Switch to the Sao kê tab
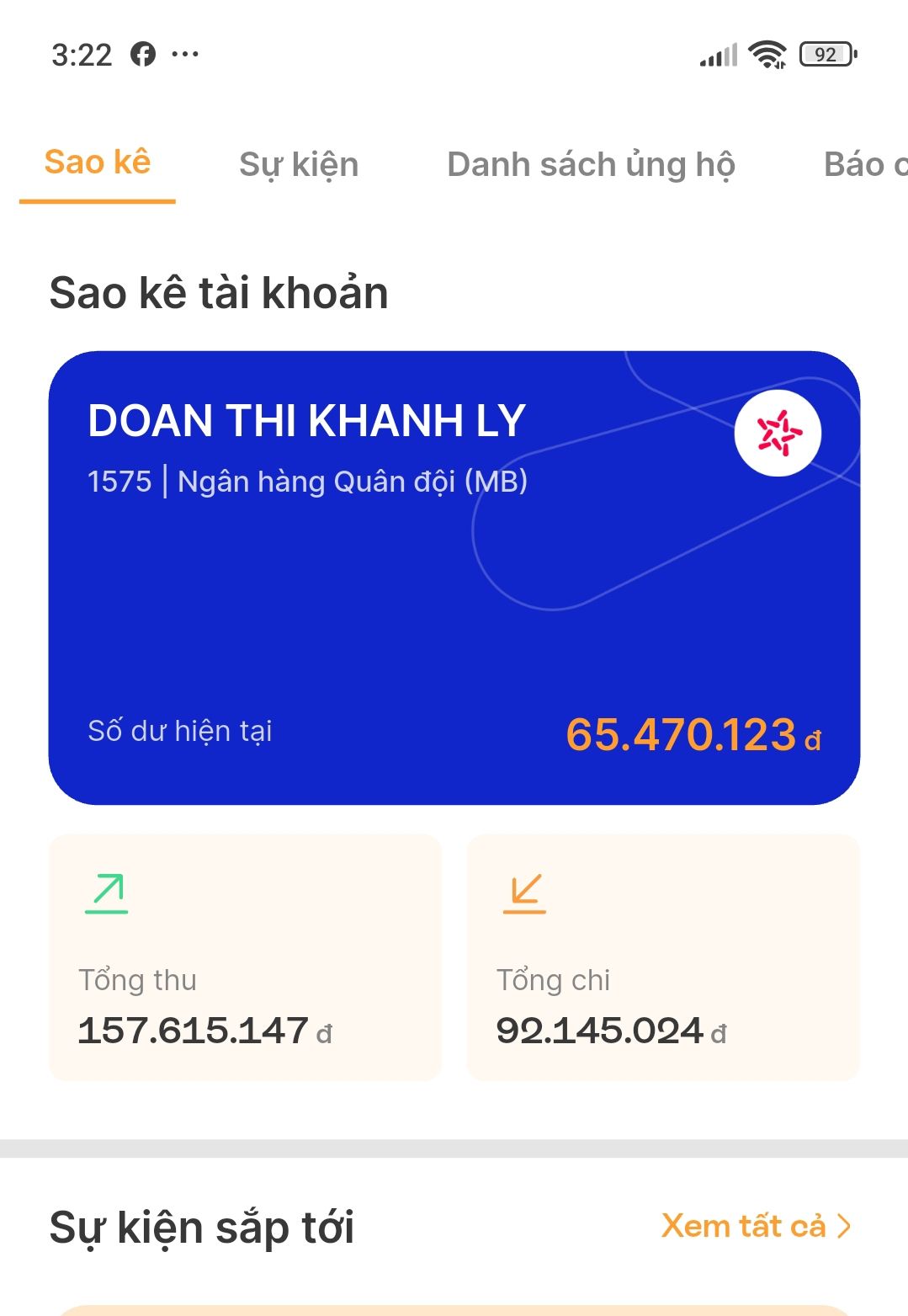Screen dimensions: 908x1316 pos(97,163)
